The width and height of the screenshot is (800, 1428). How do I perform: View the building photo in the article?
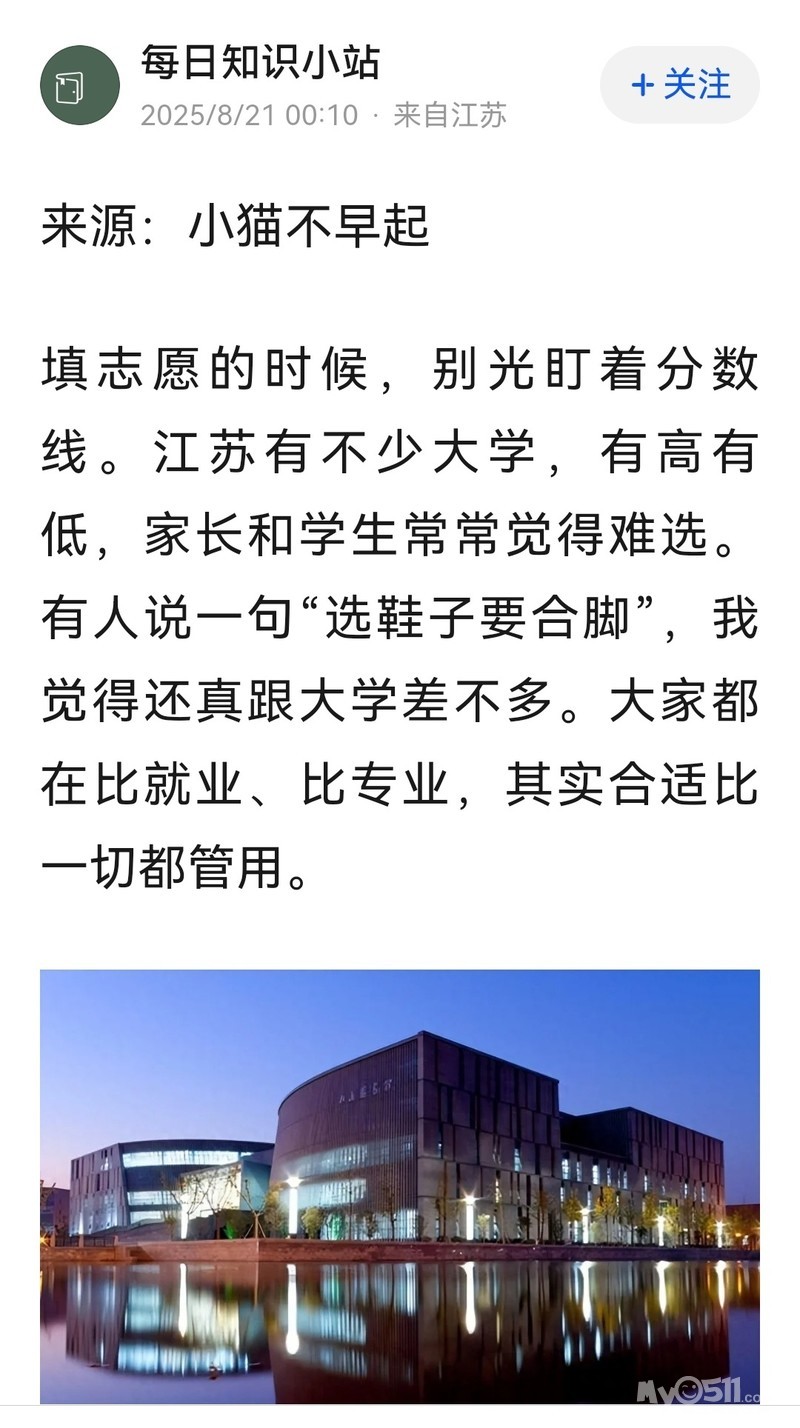[x=400, y=1186]
